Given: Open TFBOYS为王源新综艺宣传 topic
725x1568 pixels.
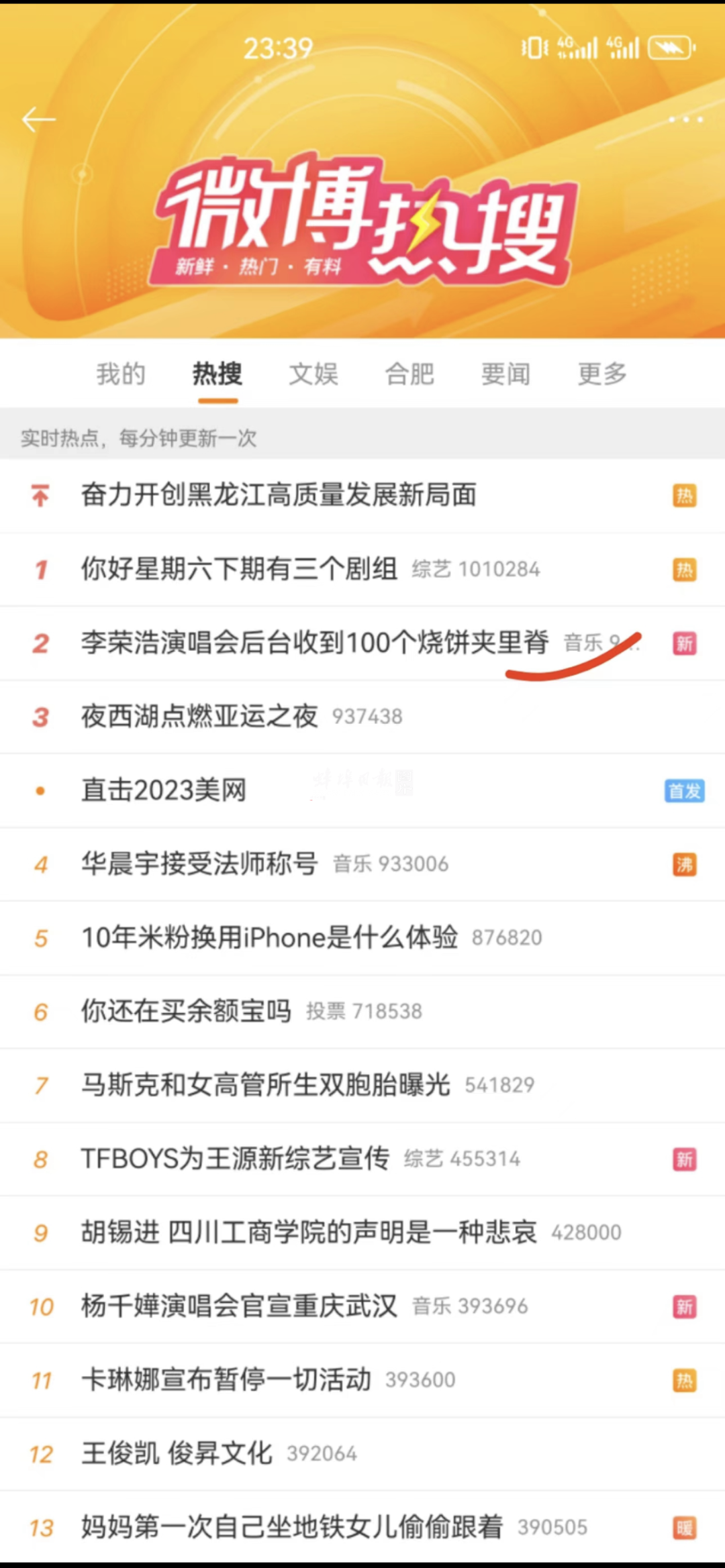Looking at the screenshot, I should pyautogui.click(x=235, y=1159).
